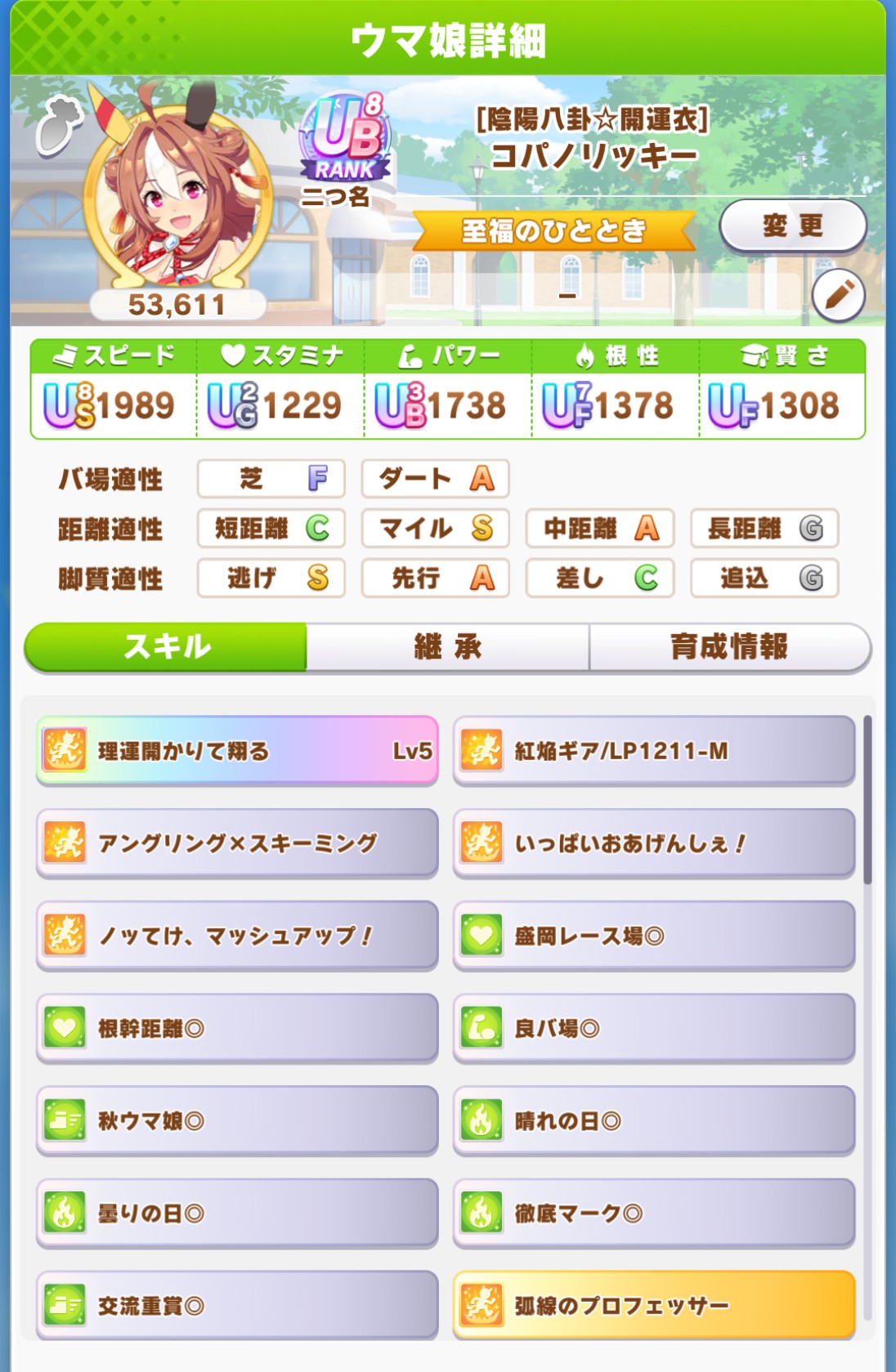Open skill 理運開かりて翔る details

pos(237,750)
